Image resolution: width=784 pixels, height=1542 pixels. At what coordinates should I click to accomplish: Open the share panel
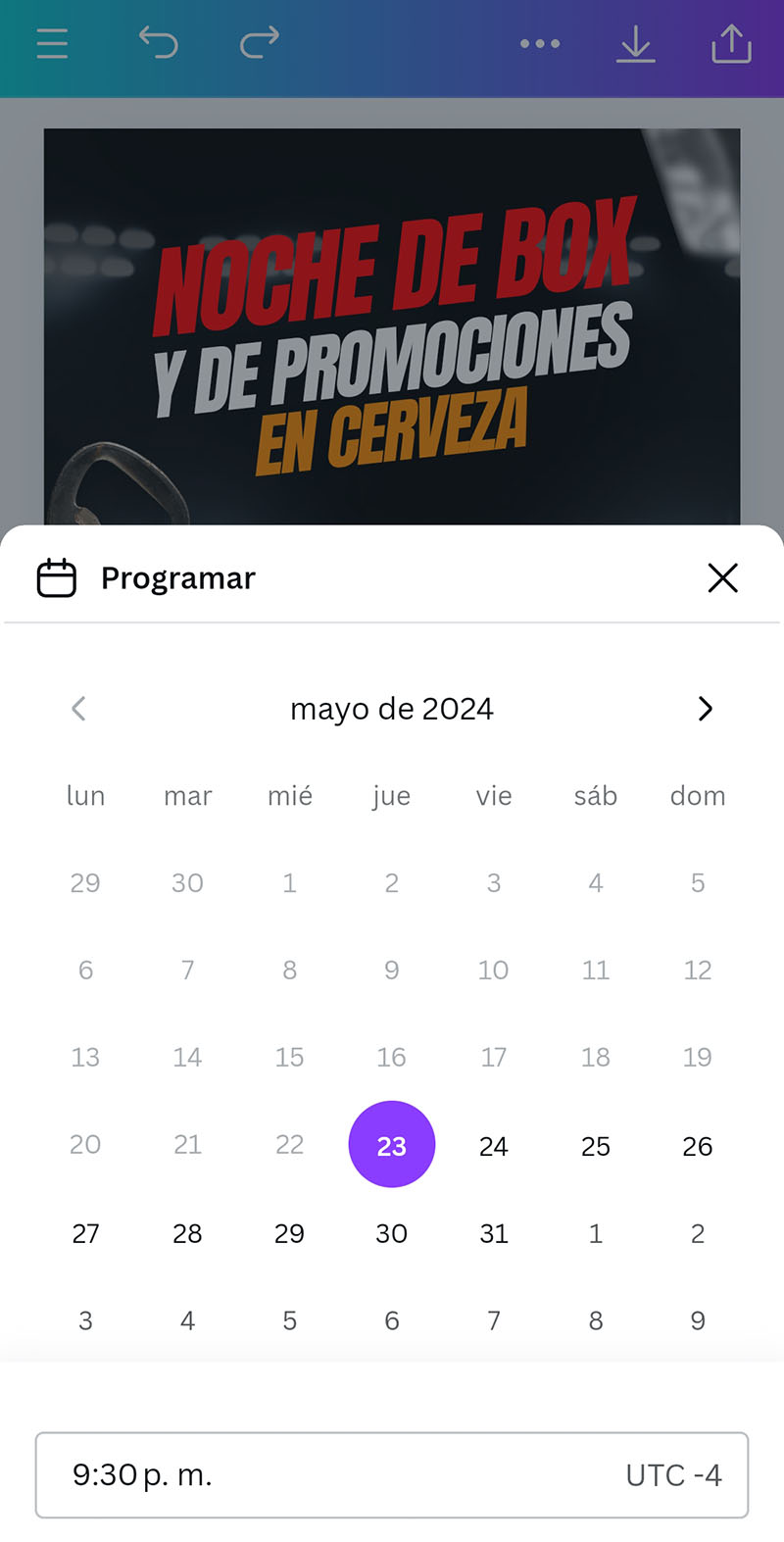[731, 43]
